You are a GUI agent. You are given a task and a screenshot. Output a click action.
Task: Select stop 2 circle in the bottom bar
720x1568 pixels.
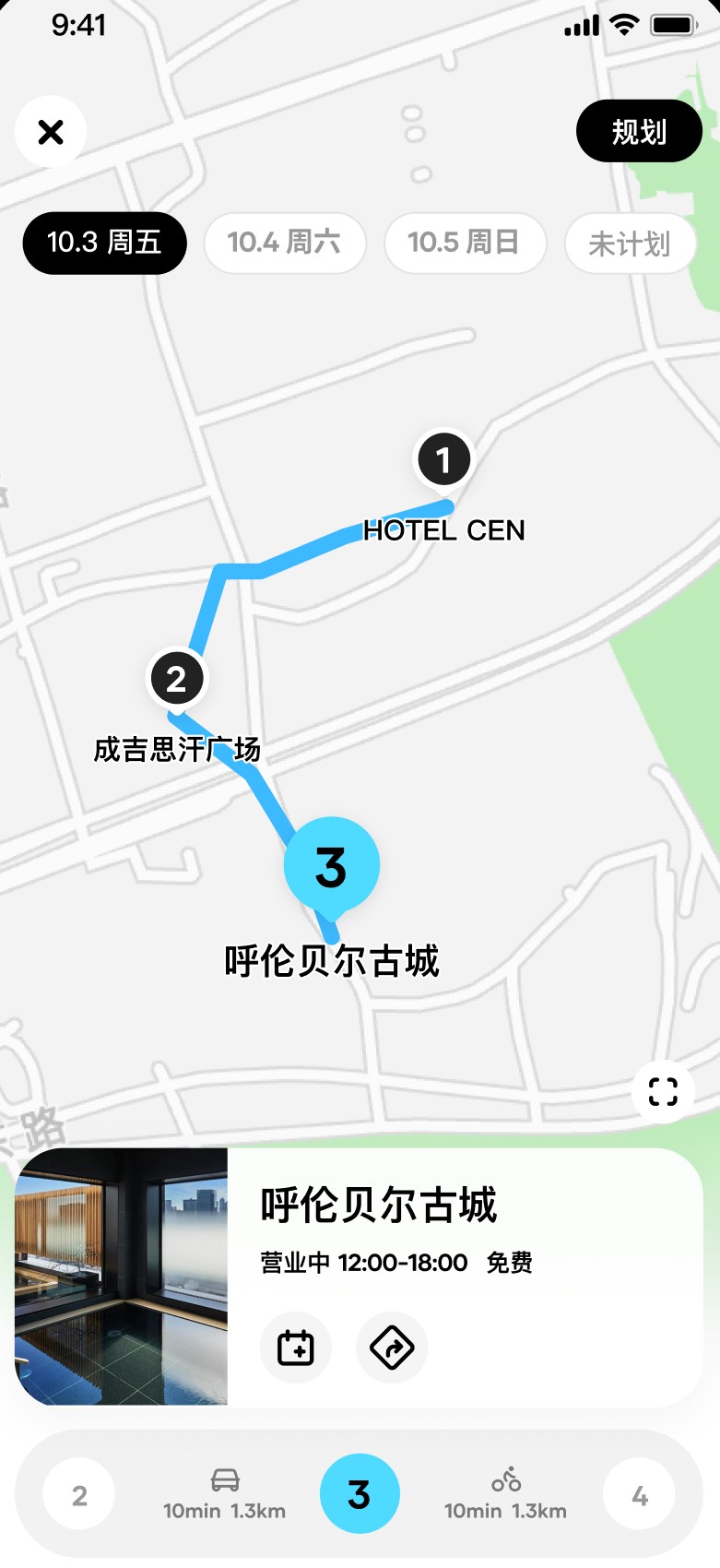[x=78, y=1494]
